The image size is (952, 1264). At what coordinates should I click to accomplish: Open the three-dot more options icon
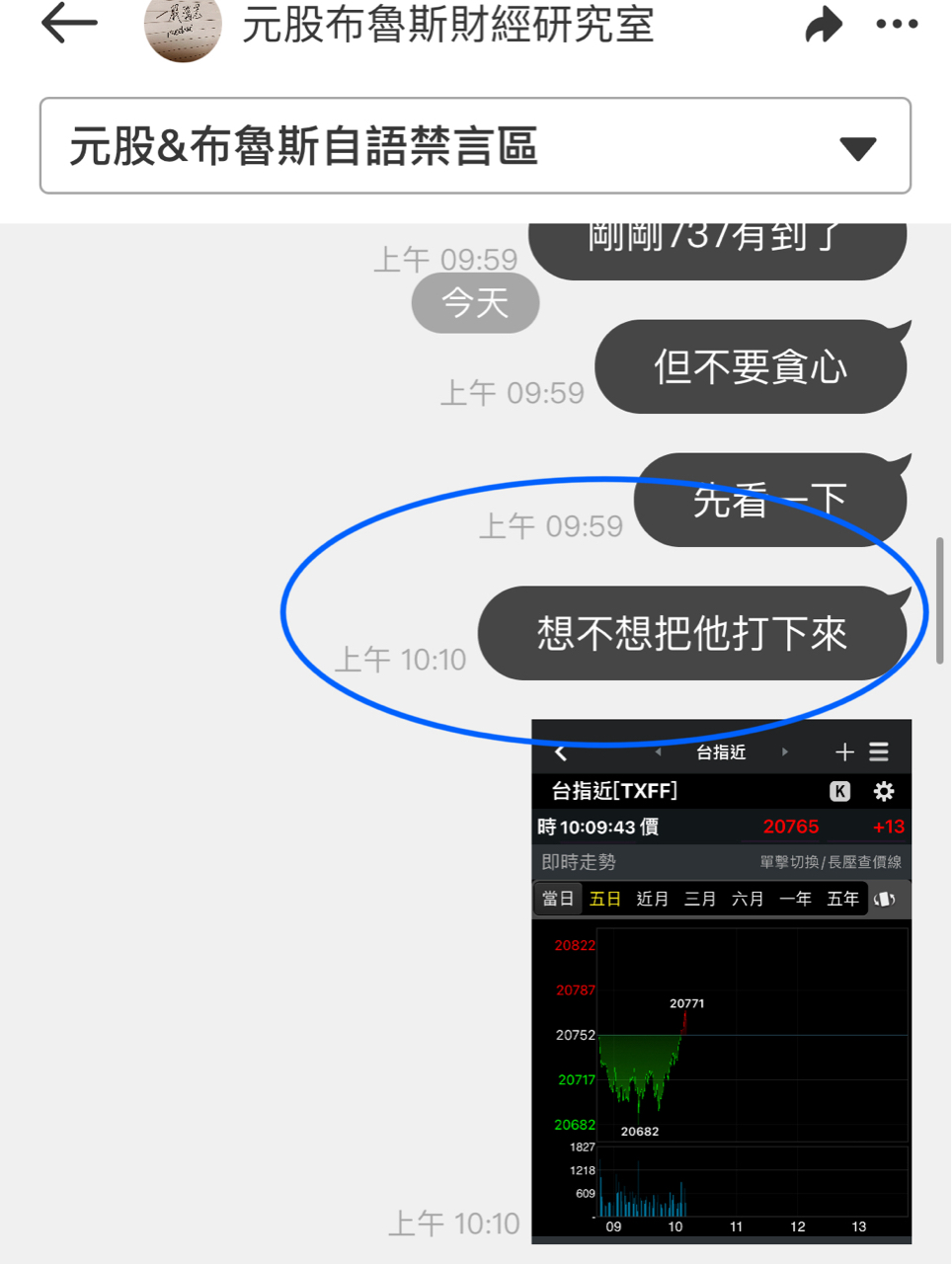[x=897, y=25]
